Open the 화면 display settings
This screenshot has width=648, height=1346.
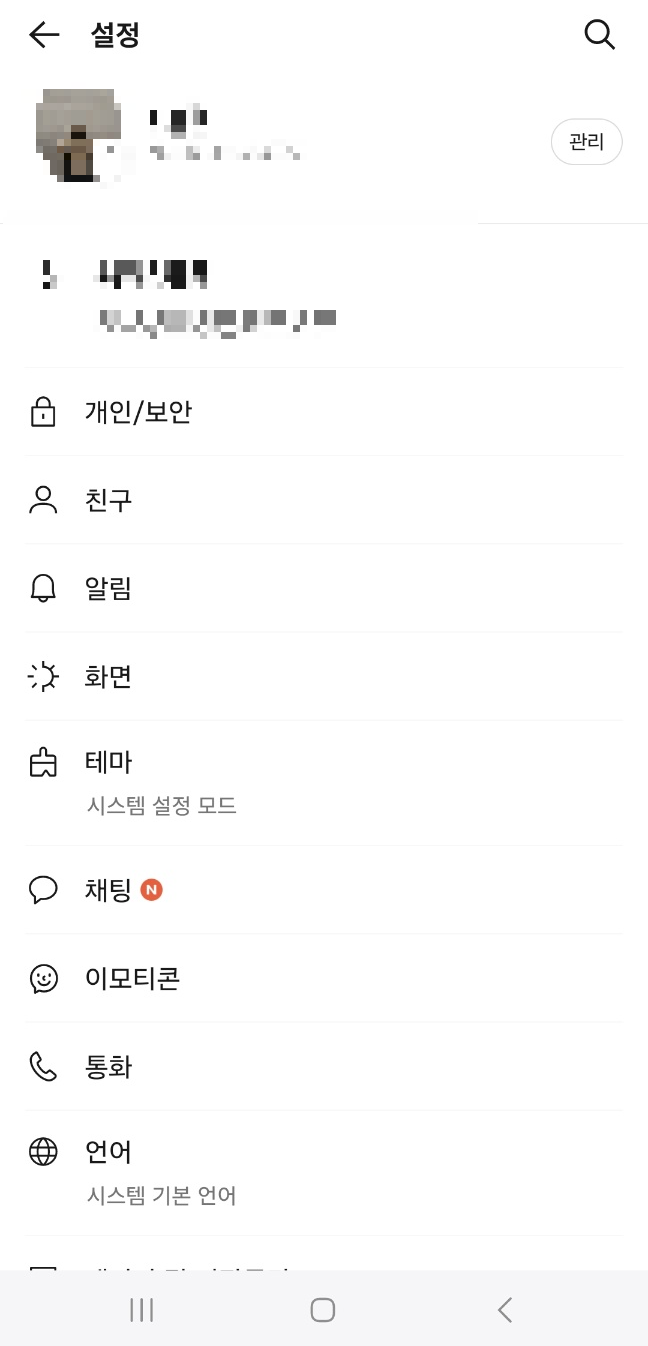(x=324, y=677)
